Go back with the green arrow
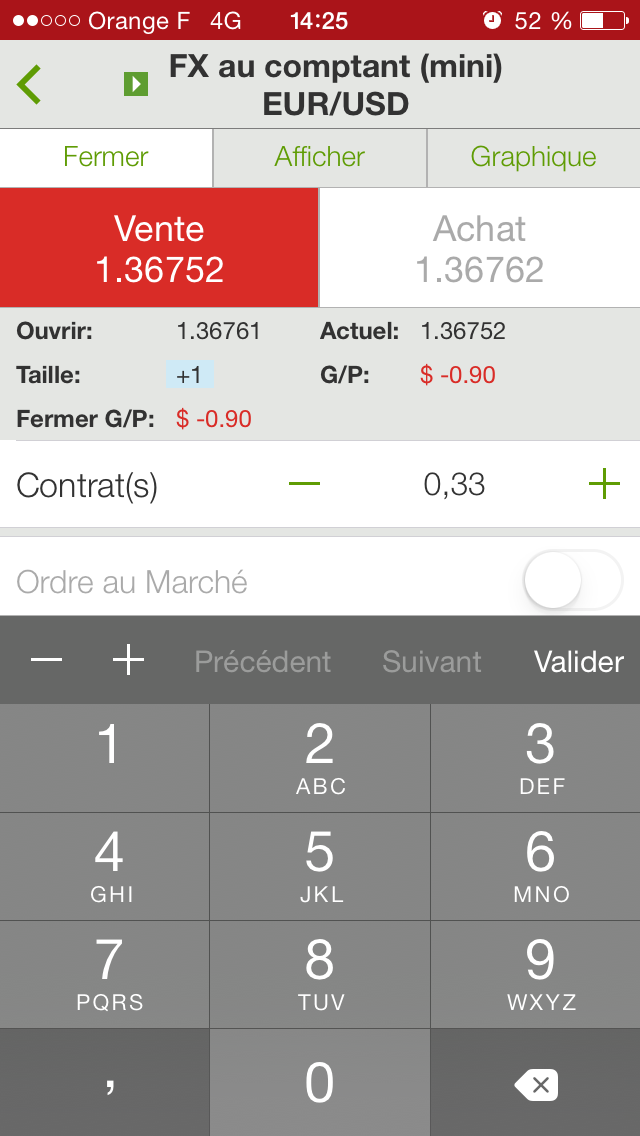The height and width of the screenshot is (1136, 640). (x=29, y=85)
